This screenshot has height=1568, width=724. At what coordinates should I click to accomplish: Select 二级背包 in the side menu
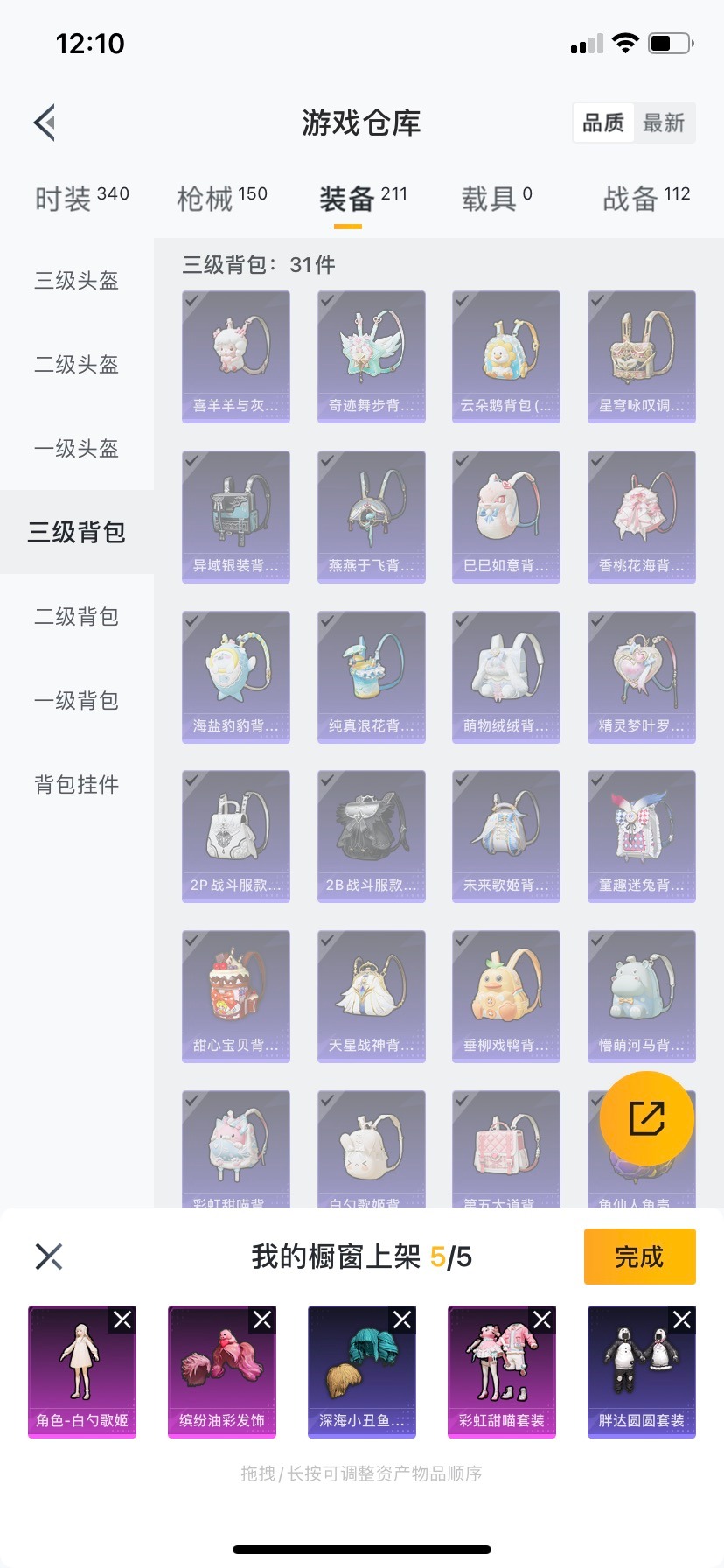pyautogui.click(x=77, y=617)
